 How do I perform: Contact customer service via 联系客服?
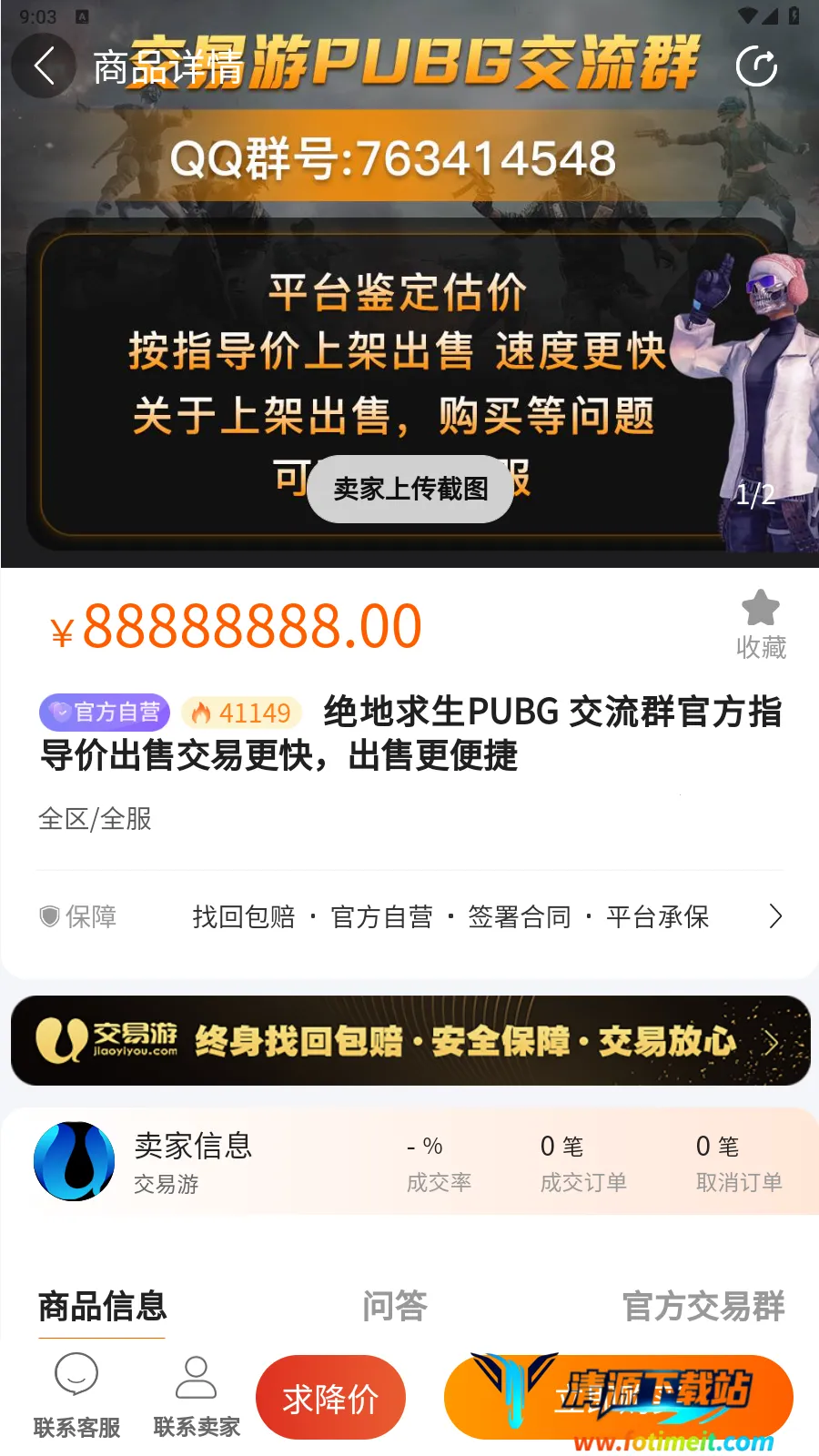76,1395
